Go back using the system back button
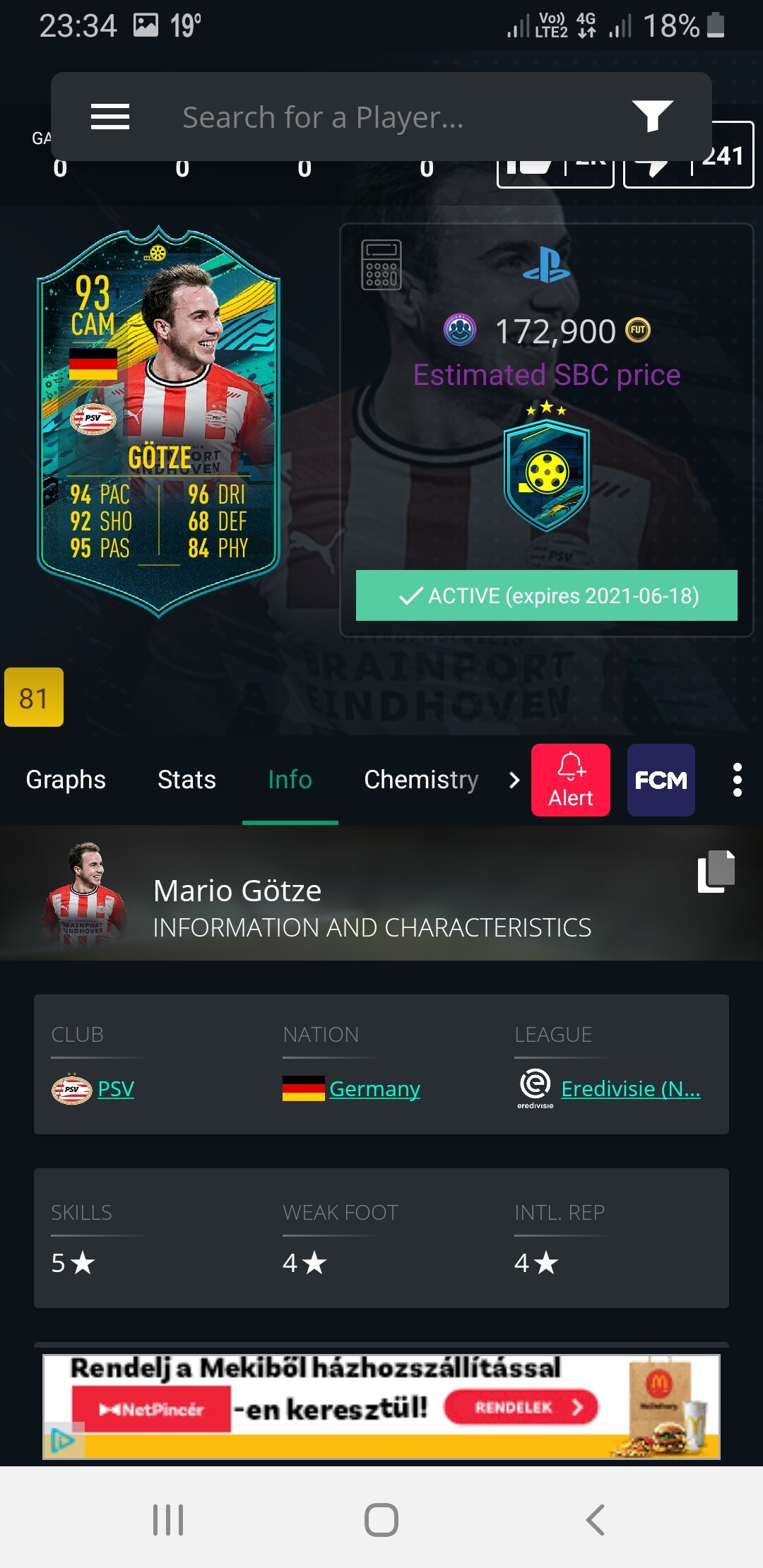The width and height of the screenshot is (763, 1568). tap(596, 1519)
